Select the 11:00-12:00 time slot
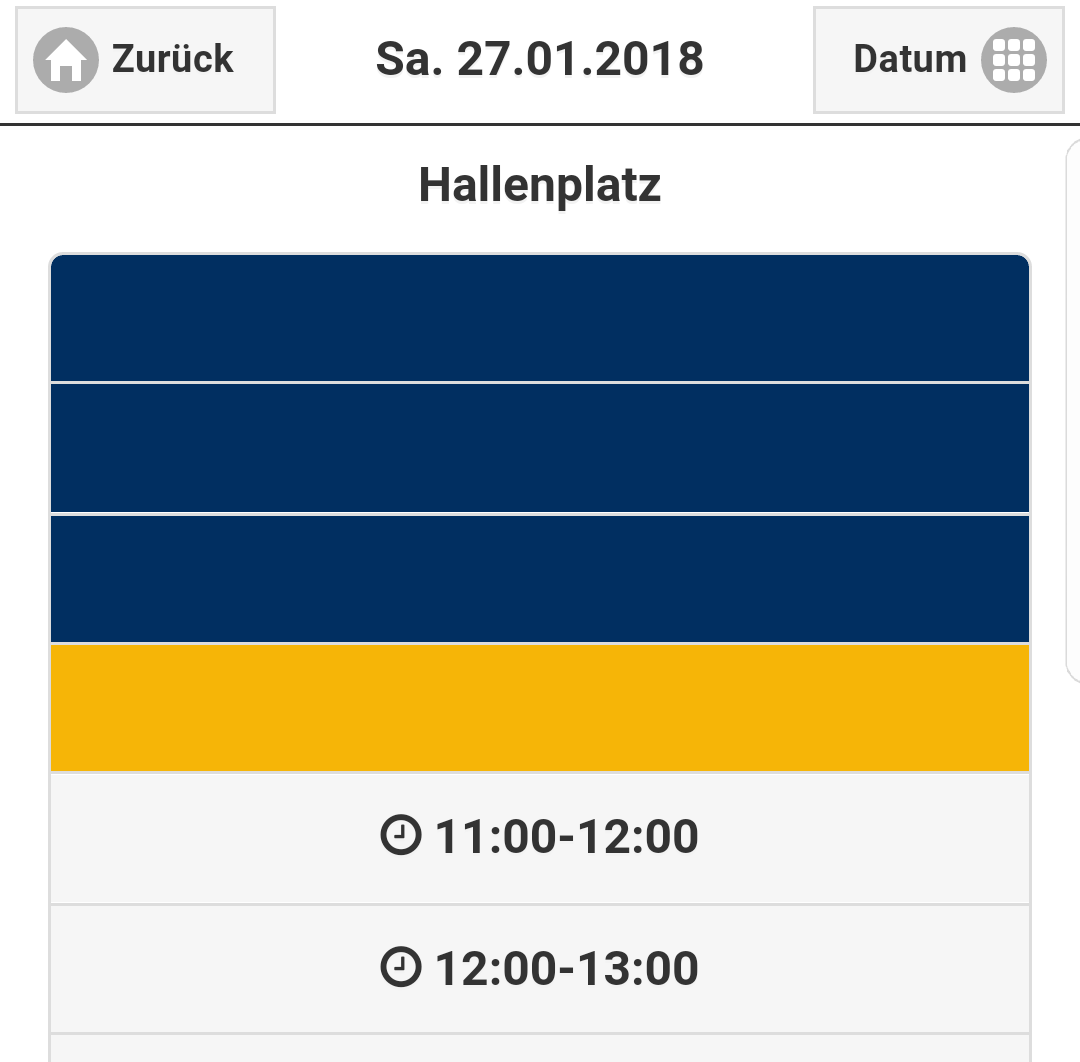The width and height of the screenshot is (1080, 1062). (540, 837)
